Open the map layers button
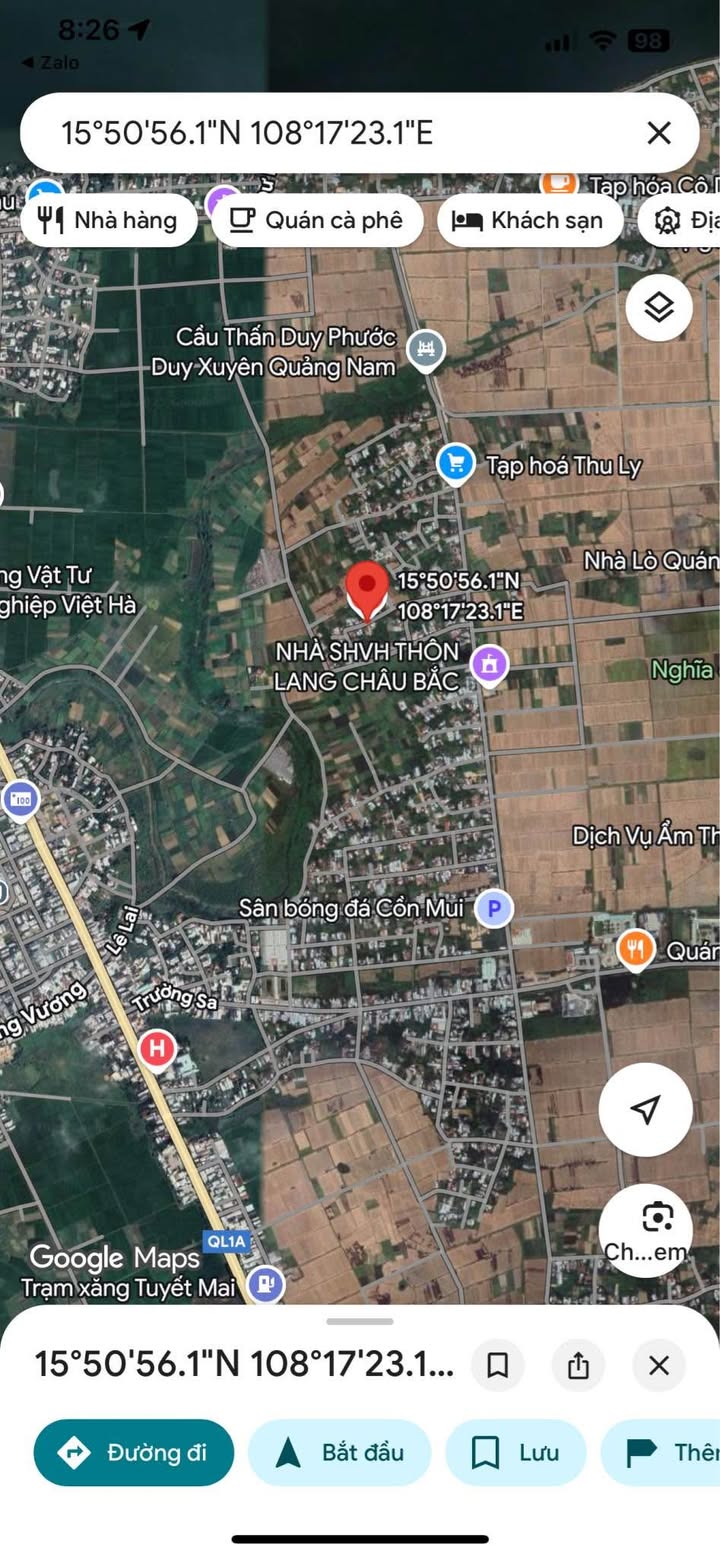Screen dimensions: 720x1557 pos(659,307)
